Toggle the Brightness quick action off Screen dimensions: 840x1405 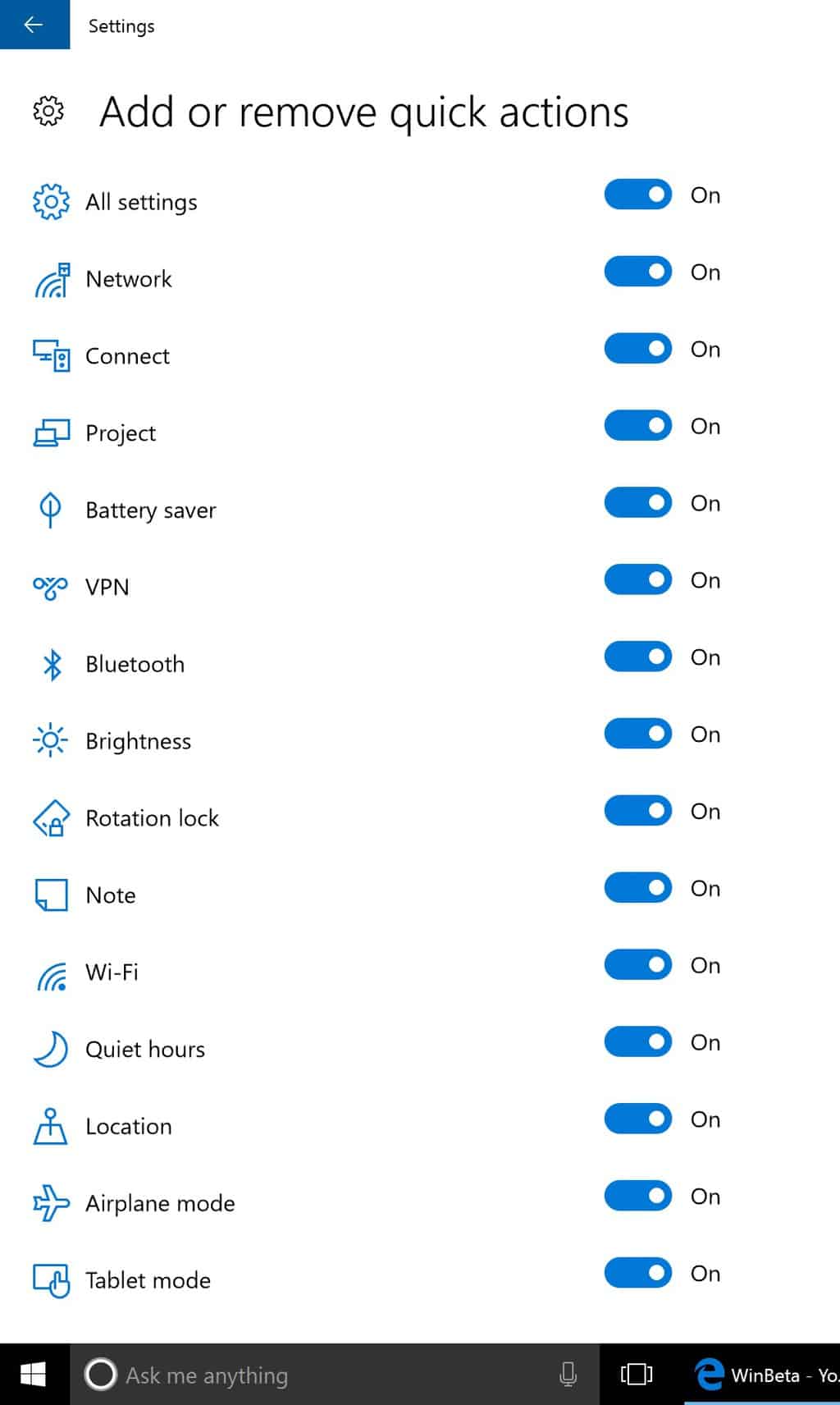637,734
